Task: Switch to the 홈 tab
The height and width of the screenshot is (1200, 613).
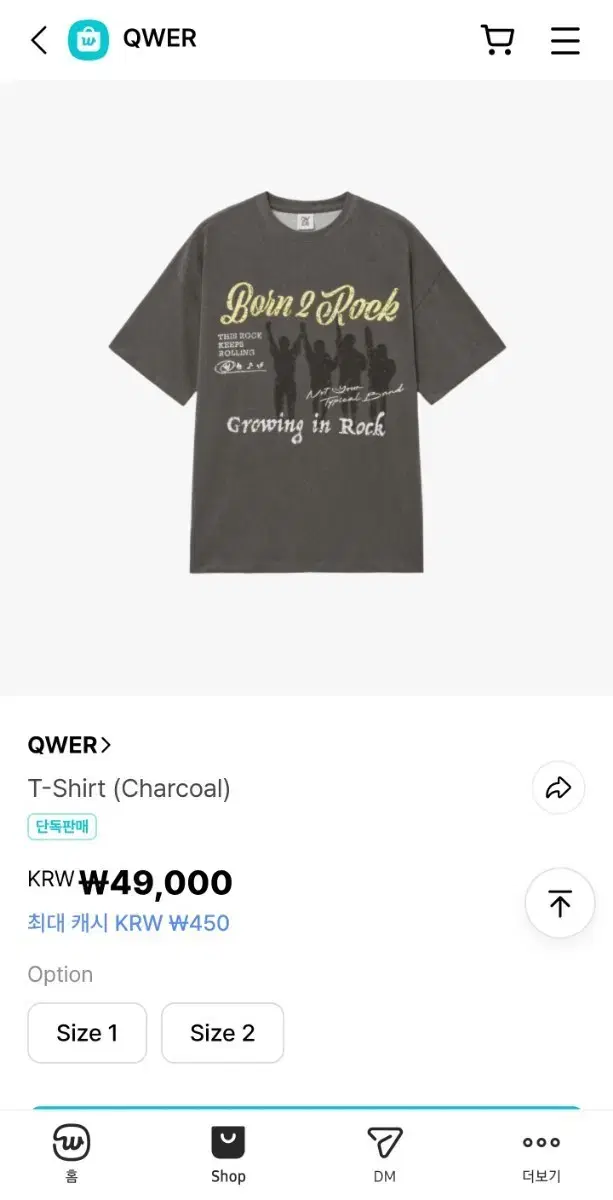Action: (x=71, y=1154)
